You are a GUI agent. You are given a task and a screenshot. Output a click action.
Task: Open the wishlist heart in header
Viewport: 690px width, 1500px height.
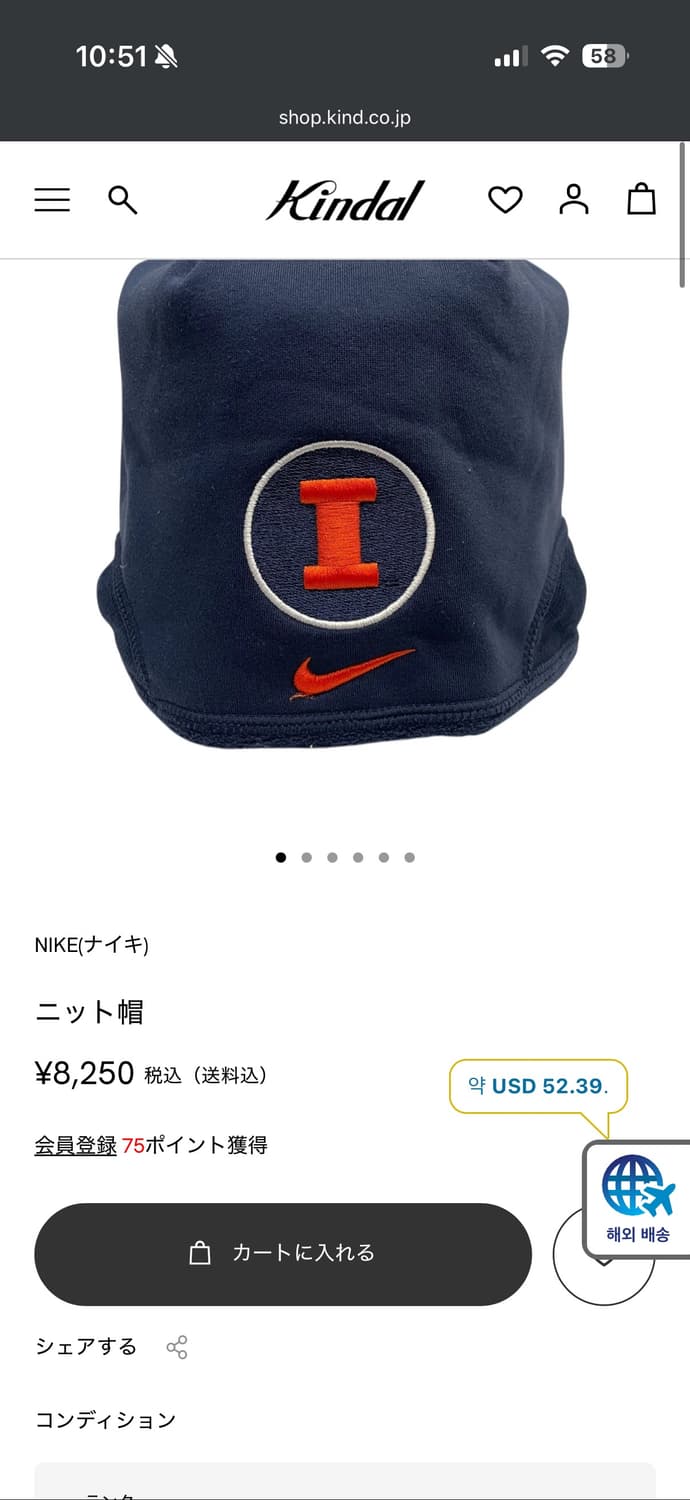coord(505,200)
